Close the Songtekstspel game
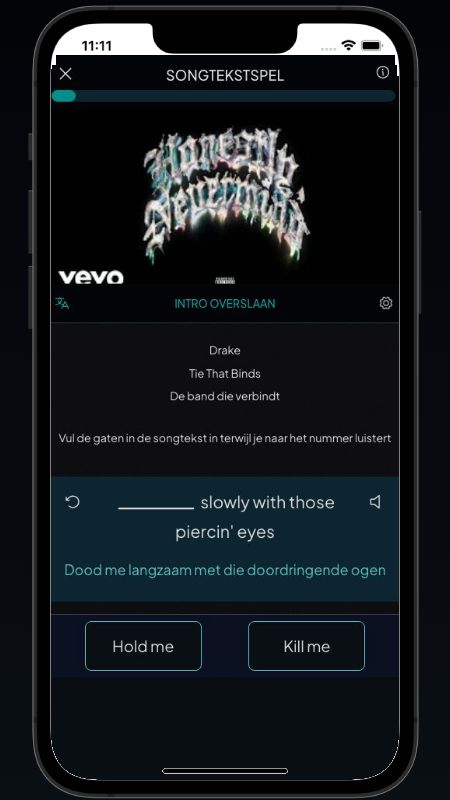This screenshot has height=800, width=450. pyautogui.click(x=65, y=74)
